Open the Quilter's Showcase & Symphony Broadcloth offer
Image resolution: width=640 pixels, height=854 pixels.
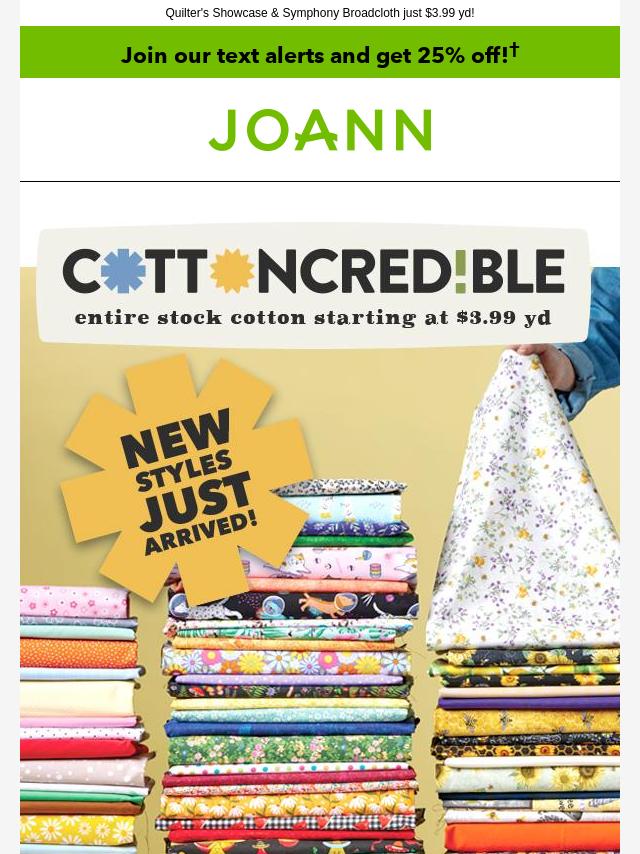pos(319,13)
